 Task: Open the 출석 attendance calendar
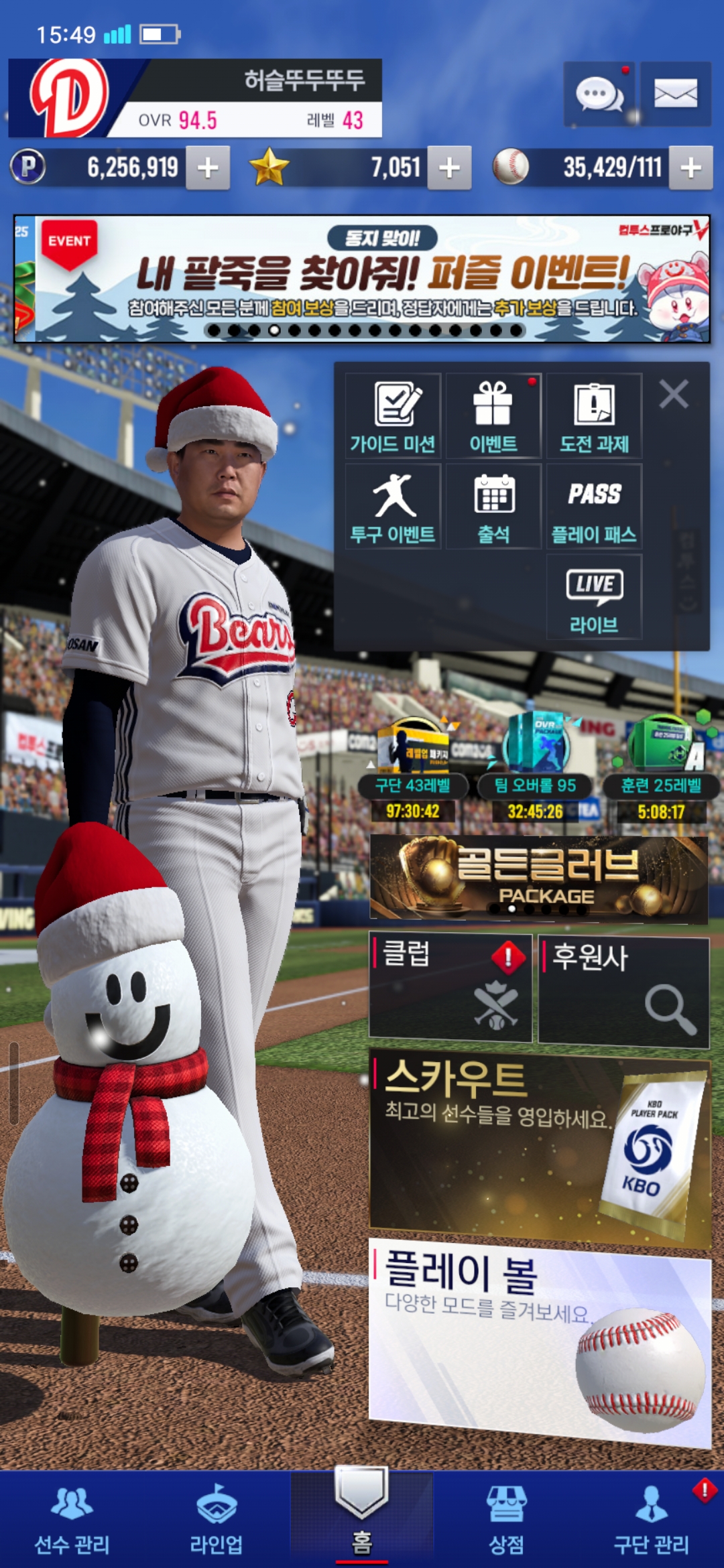click(493, 507)
